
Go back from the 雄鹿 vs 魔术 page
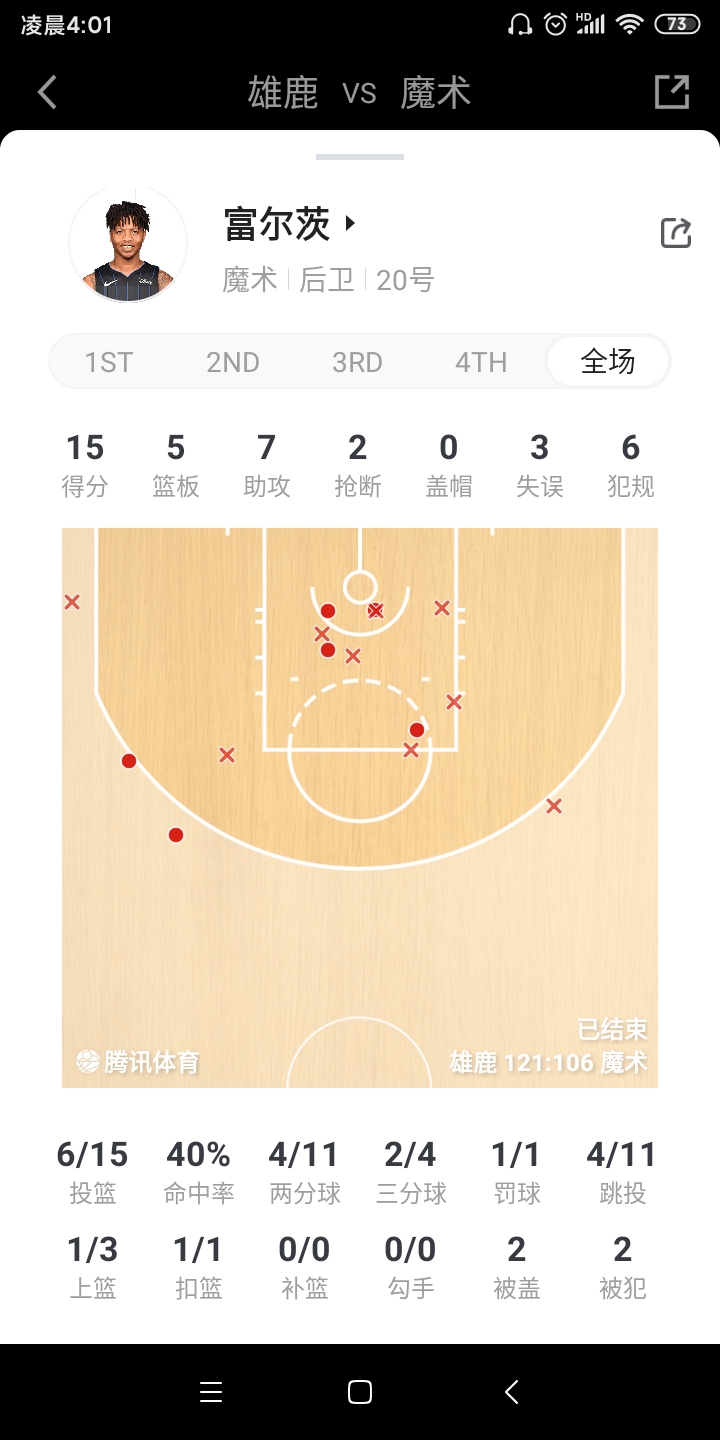coord(47,93)
